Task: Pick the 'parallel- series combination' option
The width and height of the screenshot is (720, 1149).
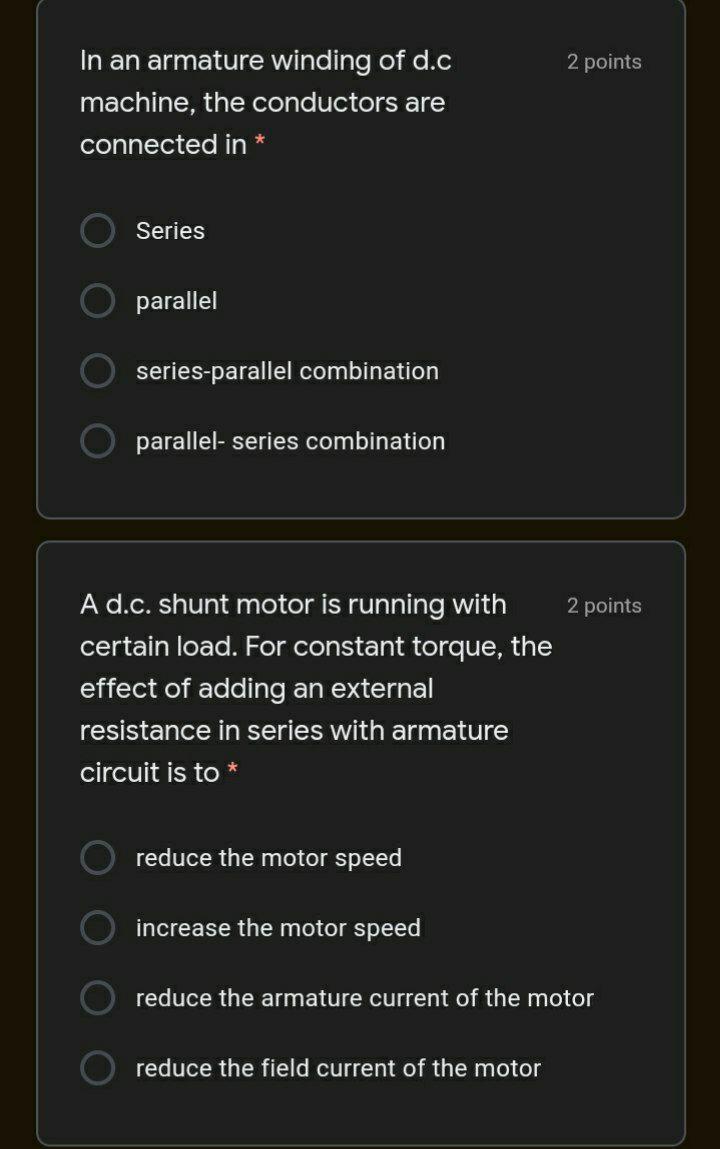Action: 98,441
